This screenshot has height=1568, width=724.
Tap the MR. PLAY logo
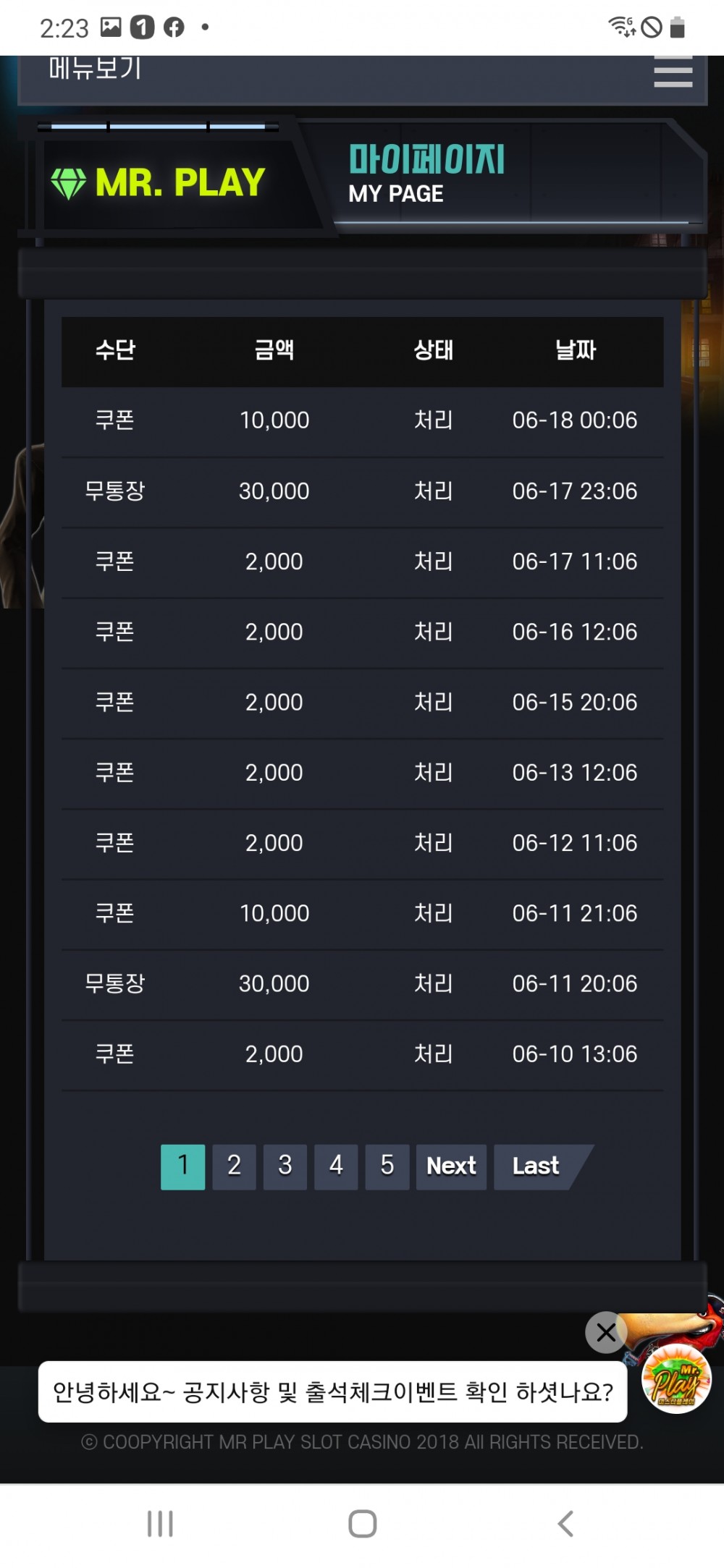pyautogui.click(x=159, y=182)
